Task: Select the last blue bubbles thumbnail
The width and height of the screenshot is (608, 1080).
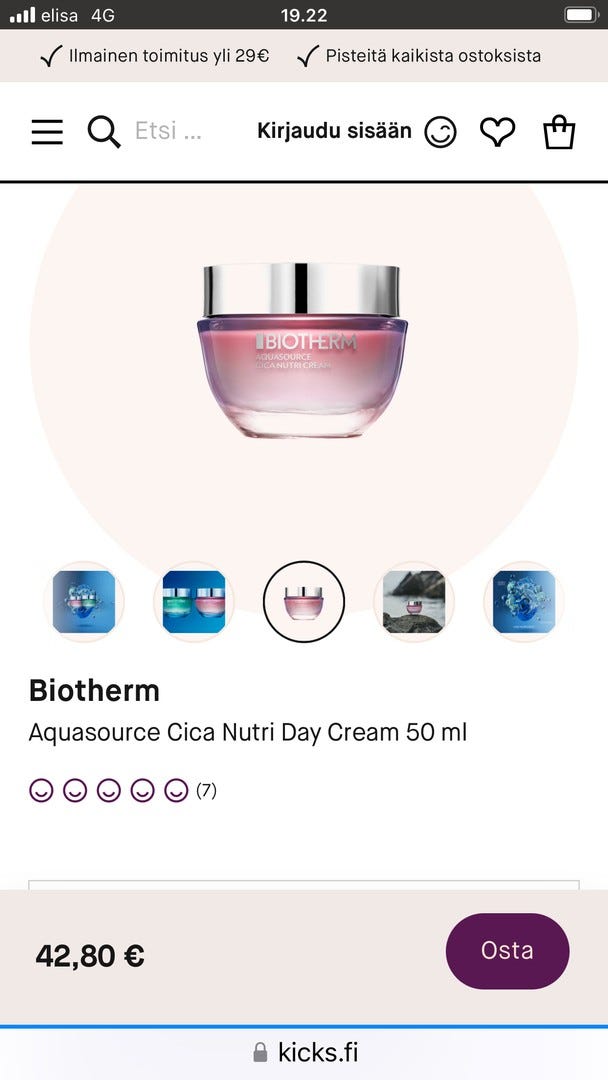Action: (x=523, y=601)
